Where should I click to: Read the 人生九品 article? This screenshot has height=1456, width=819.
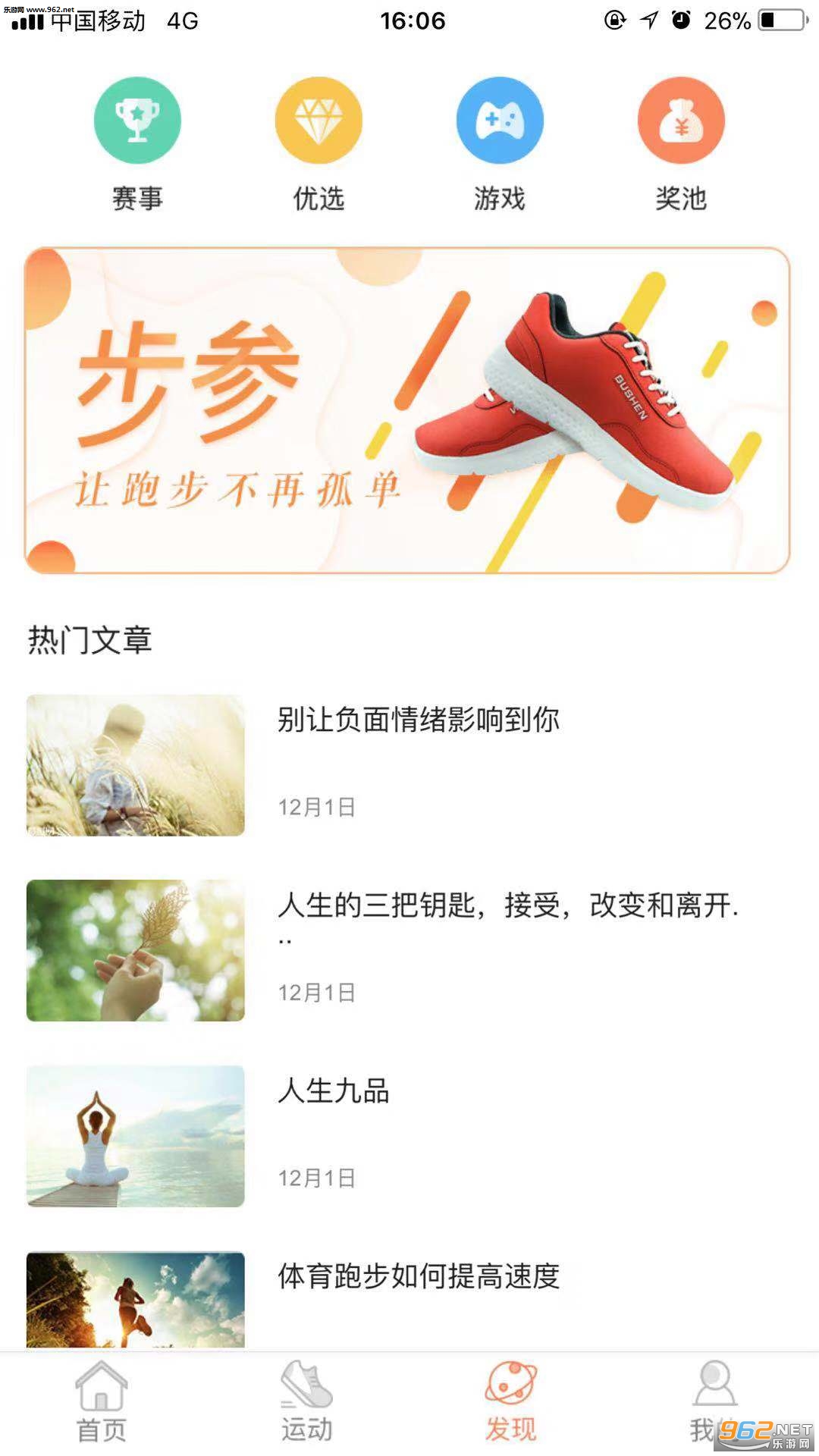pos(409,1136)
